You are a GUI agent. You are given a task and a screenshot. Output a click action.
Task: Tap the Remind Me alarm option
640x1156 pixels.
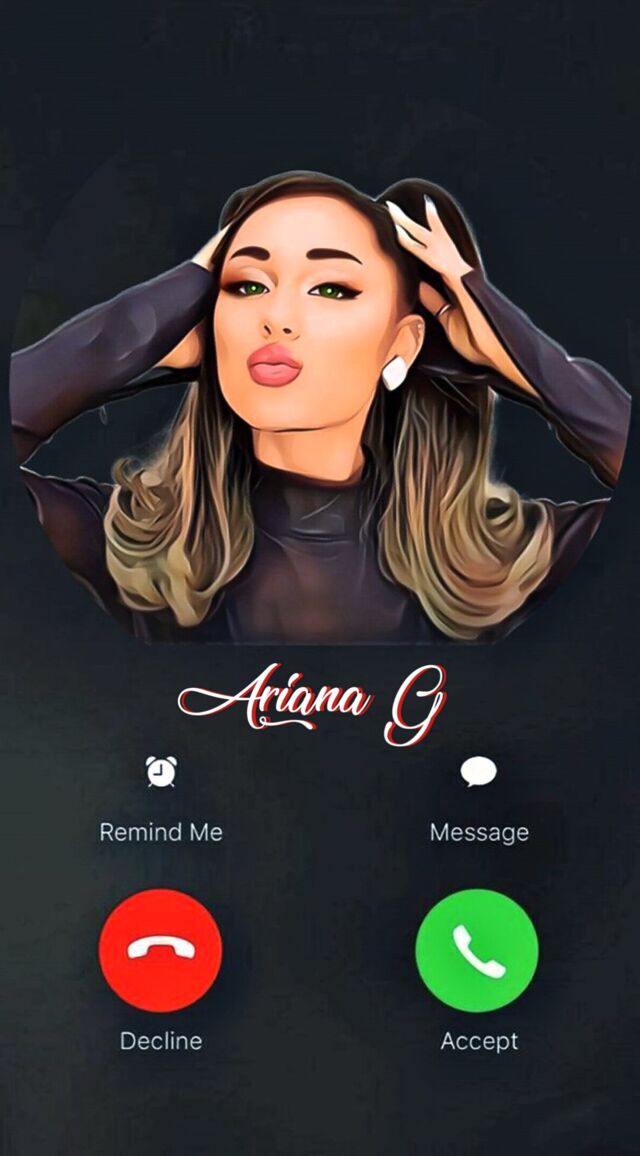coord(161,772)
